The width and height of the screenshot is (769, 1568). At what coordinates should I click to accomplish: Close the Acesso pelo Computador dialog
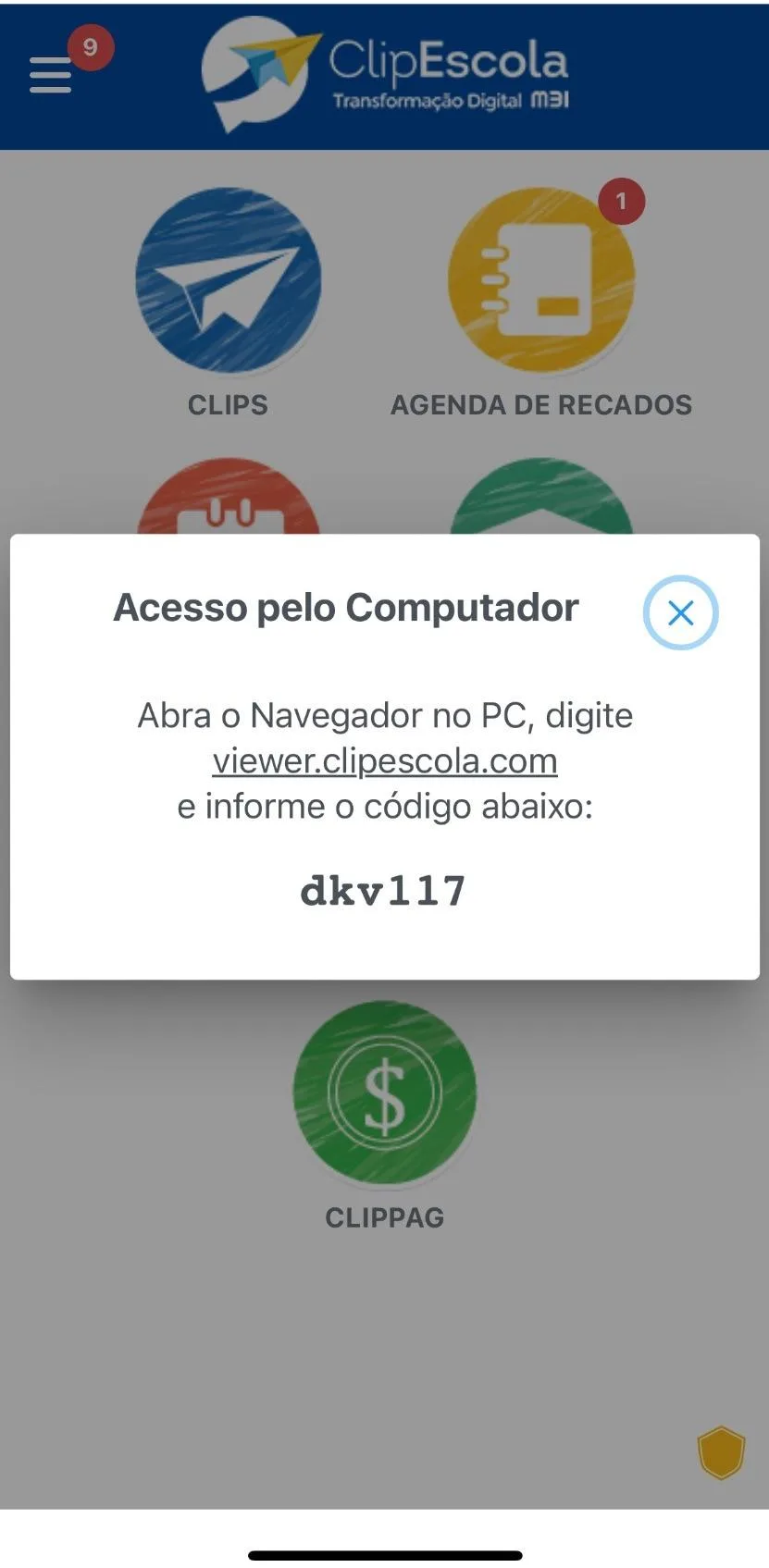[680, 612]
